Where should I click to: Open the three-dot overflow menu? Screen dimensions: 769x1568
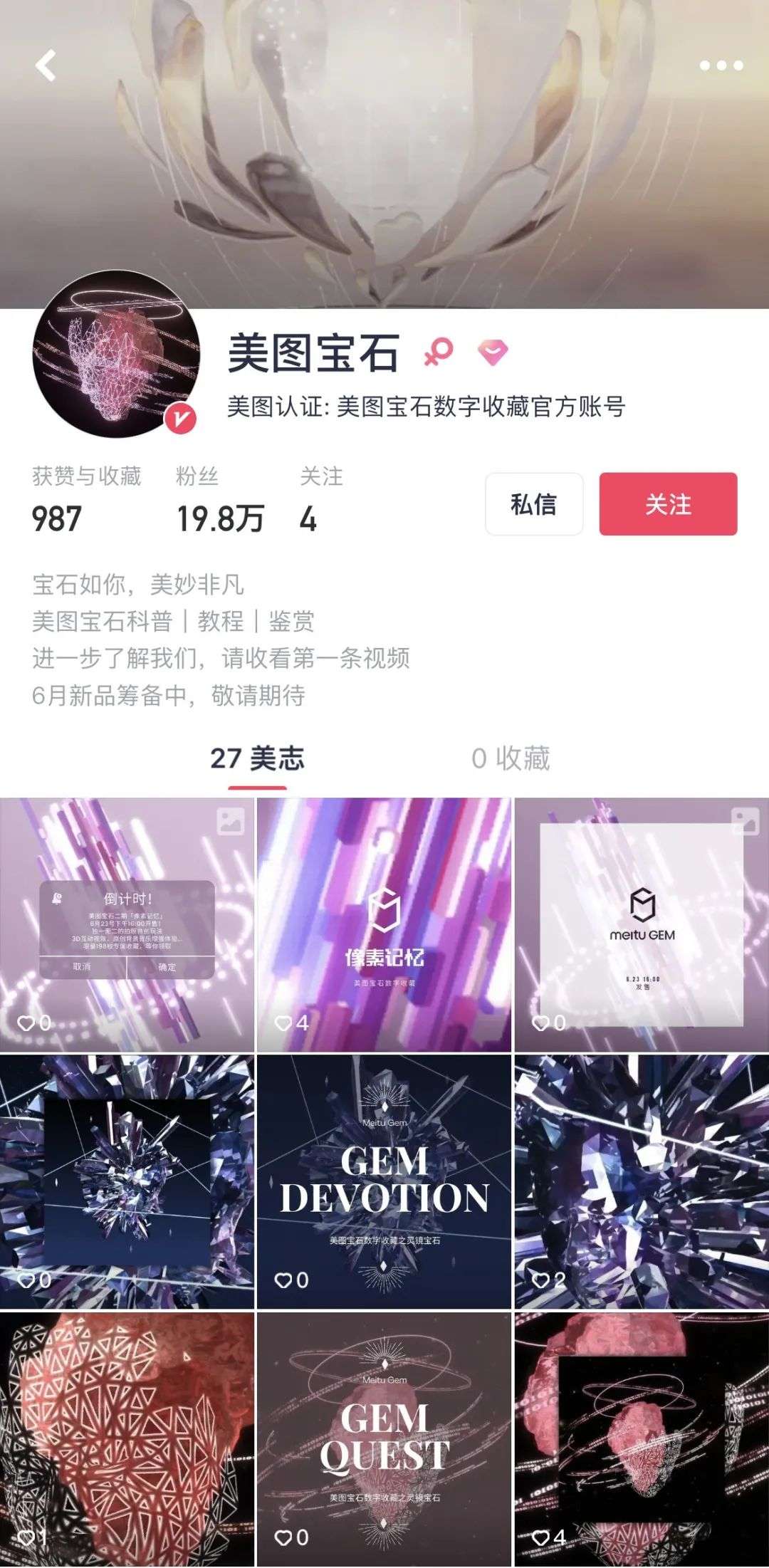[x=721, y=66]
